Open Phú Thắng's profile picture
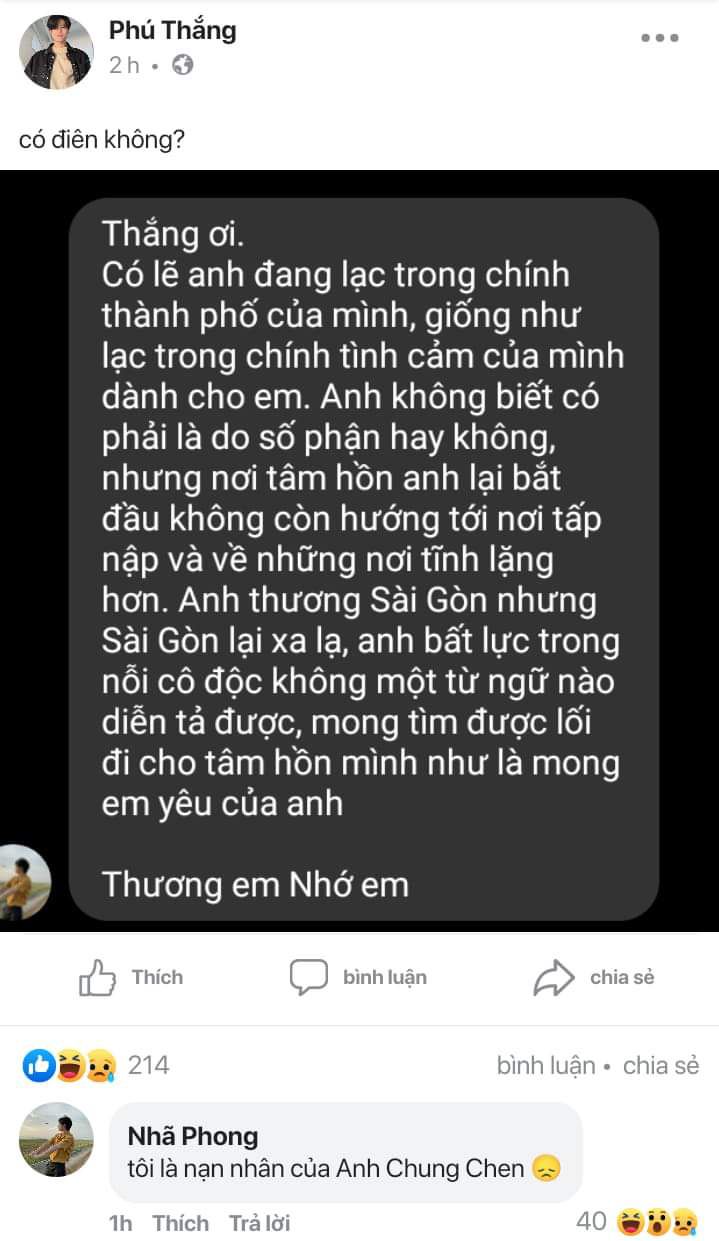This screenshot has width=719, height=1241. click(57, 52)
